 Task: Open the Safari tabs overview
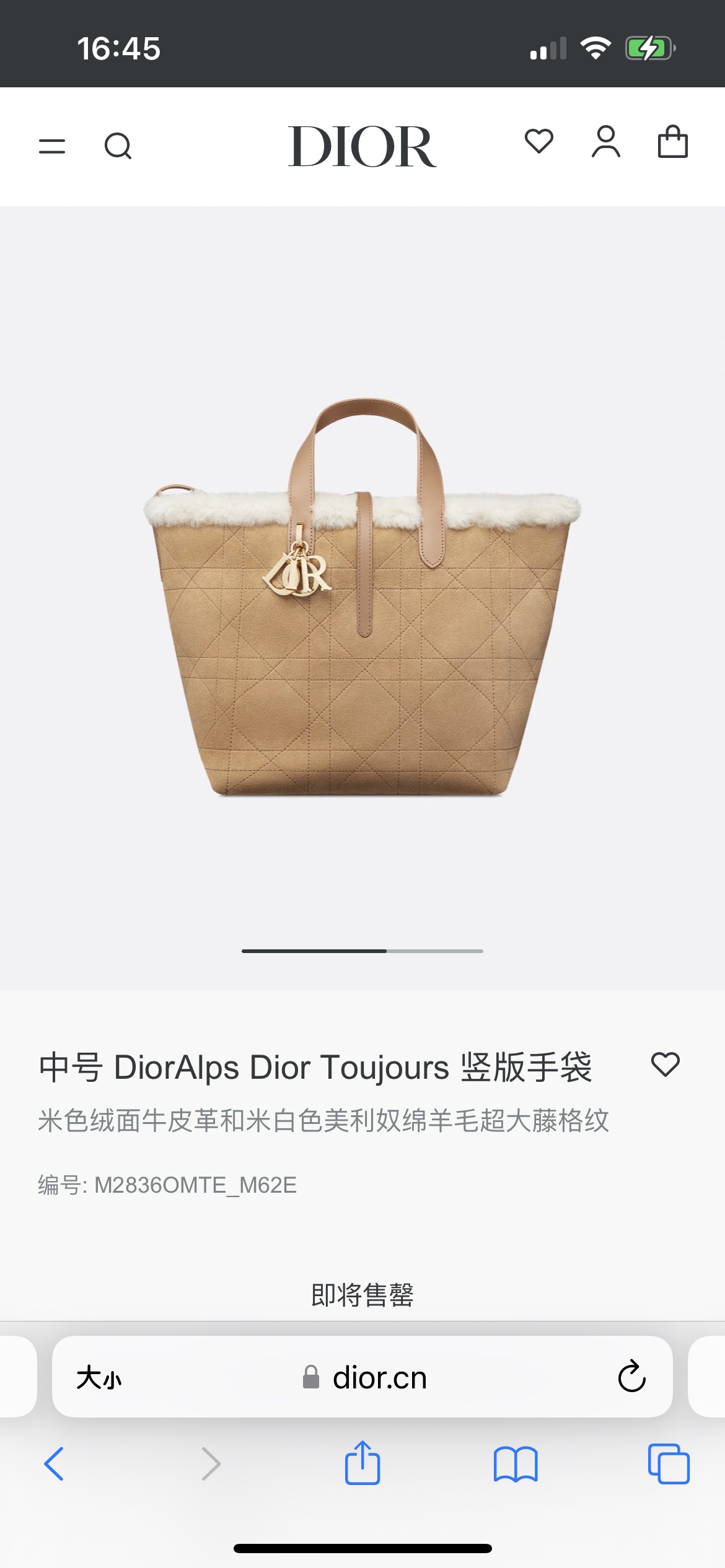[x=669, y=1464]
